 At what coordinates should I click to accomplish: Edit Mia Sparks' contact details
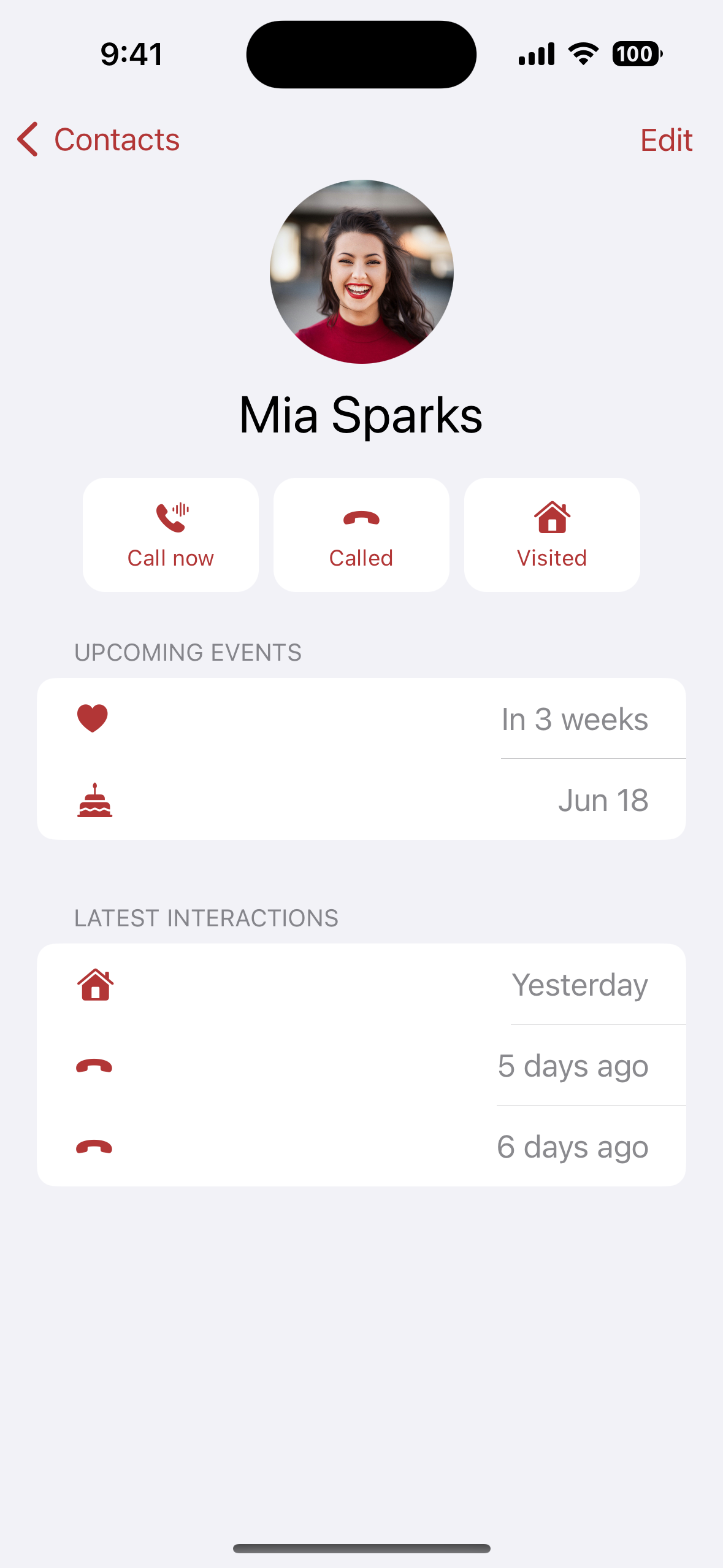click(x=666, y=140)
